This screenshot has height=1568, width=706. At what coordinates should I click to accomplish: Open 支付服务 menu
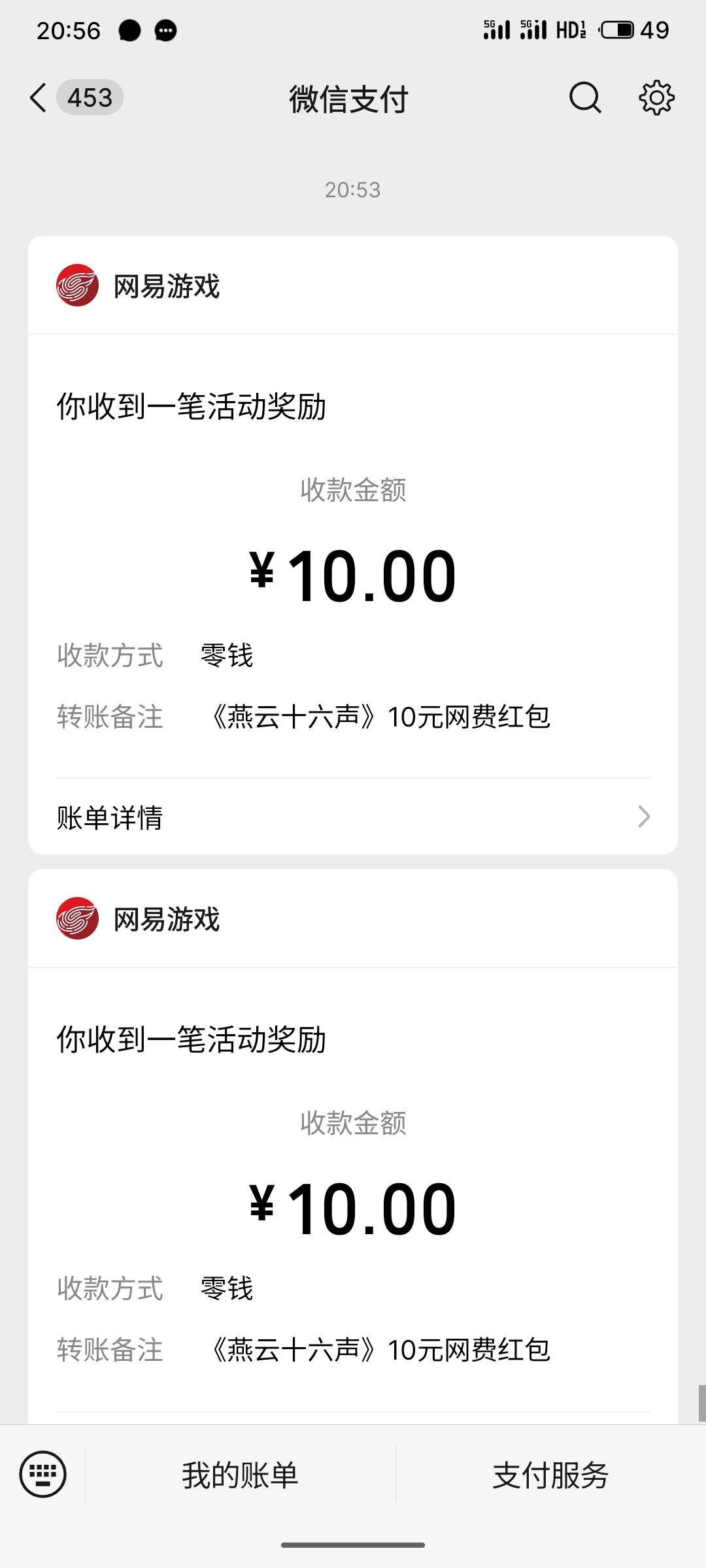pyautogui.click(x=550, y=1475)
